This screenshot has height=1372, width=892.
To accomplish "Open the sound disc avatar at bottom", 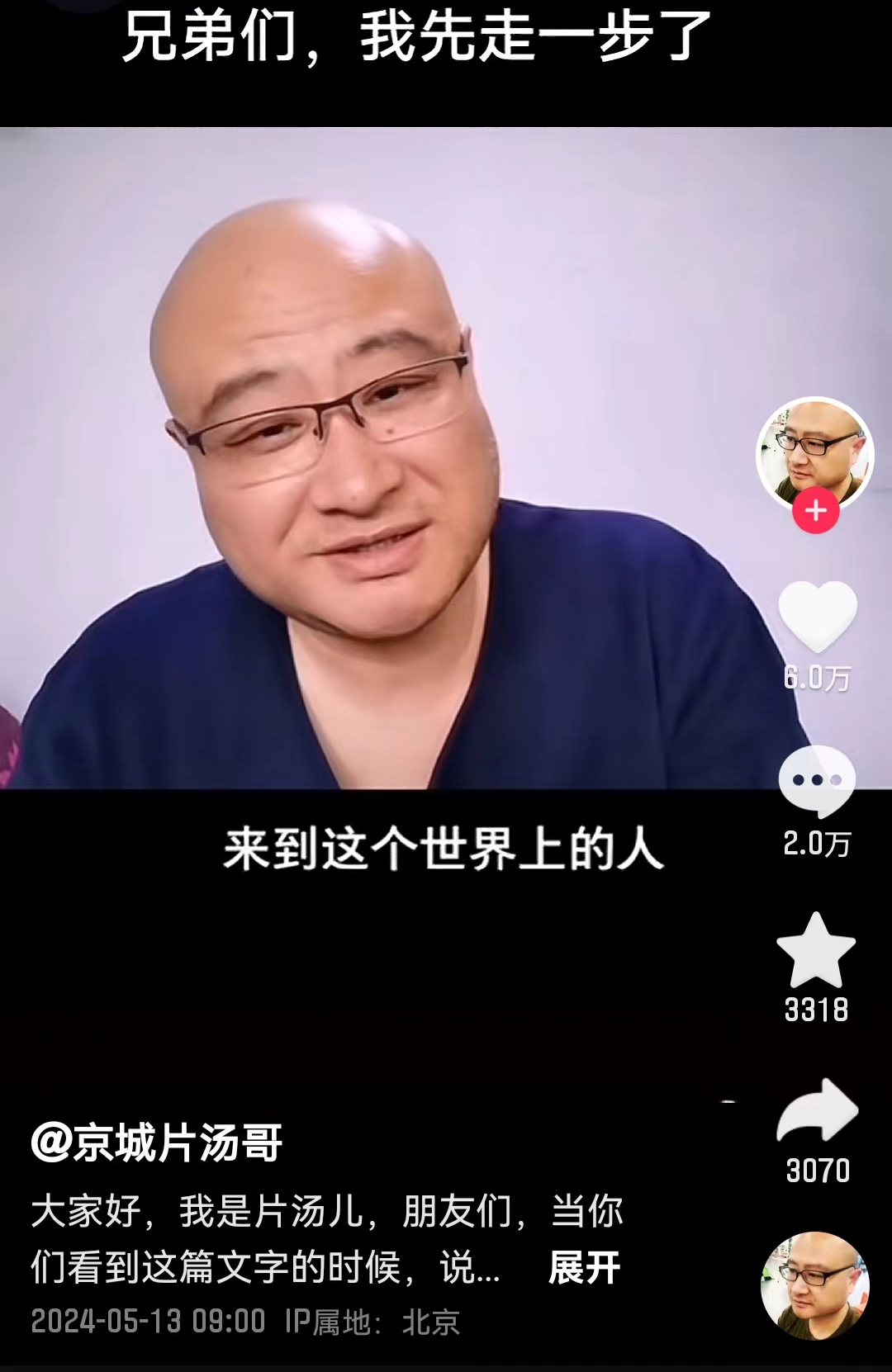I will pos(815,1285).
